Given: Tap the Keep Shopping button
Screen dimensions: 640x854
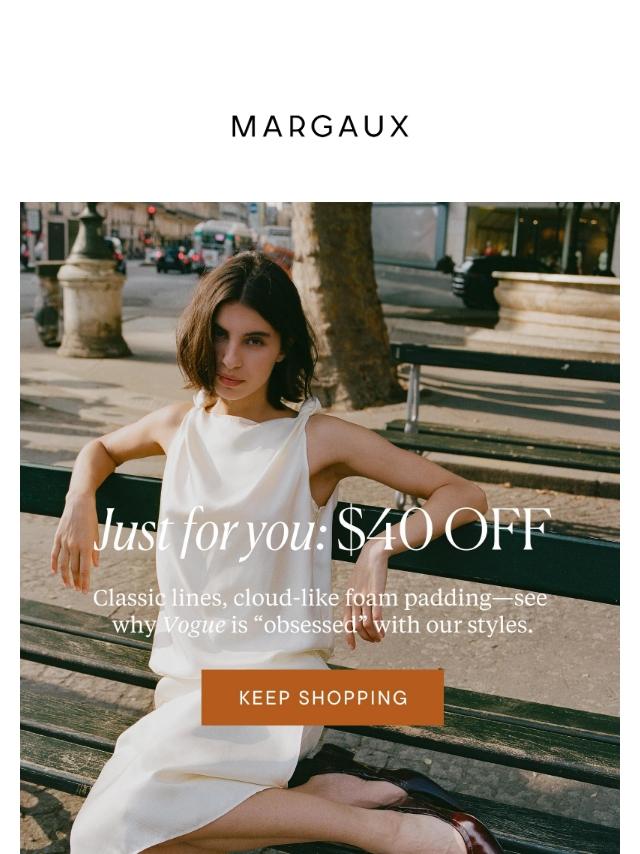Looking at the screenshot, I should coord(322,697).
